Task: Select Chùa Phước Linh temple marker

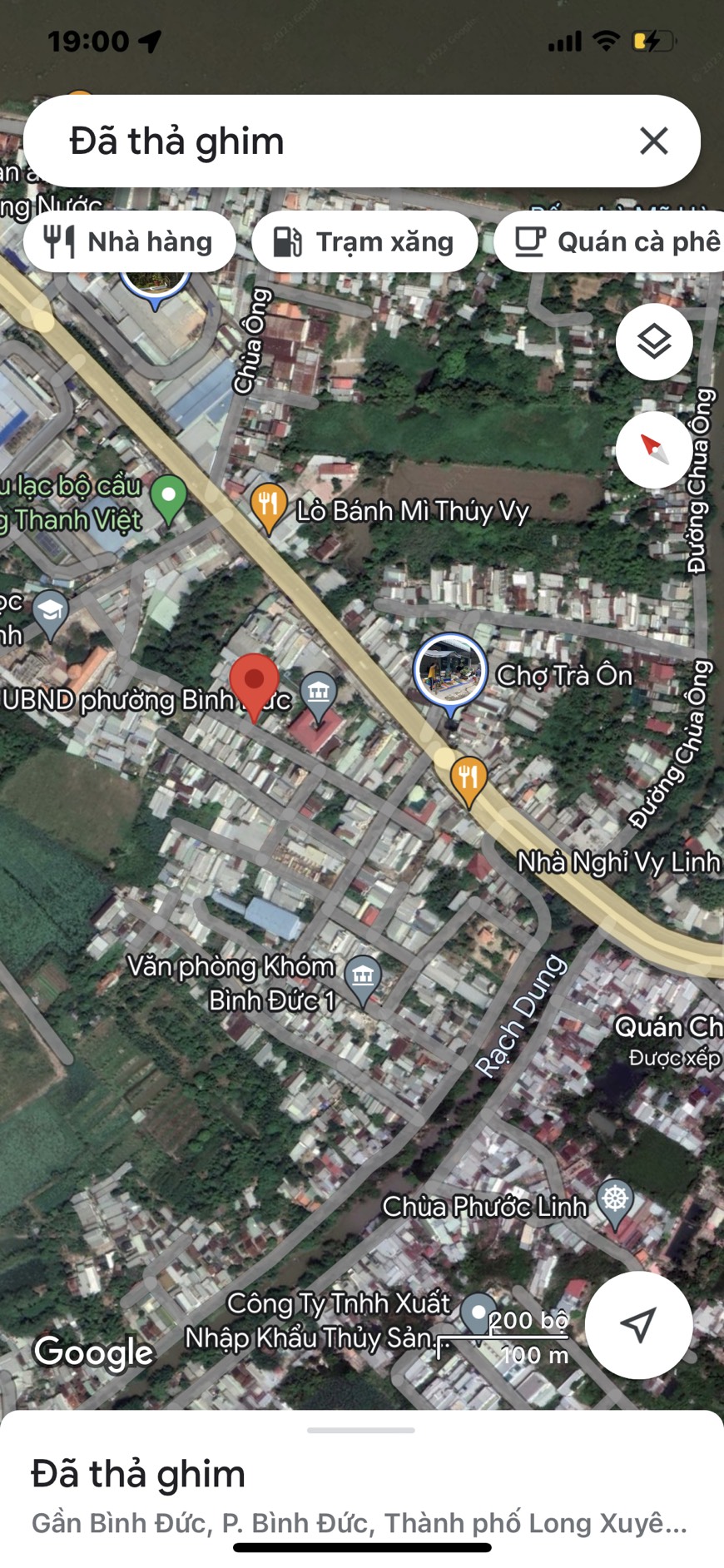Action: click(615, 1202)
